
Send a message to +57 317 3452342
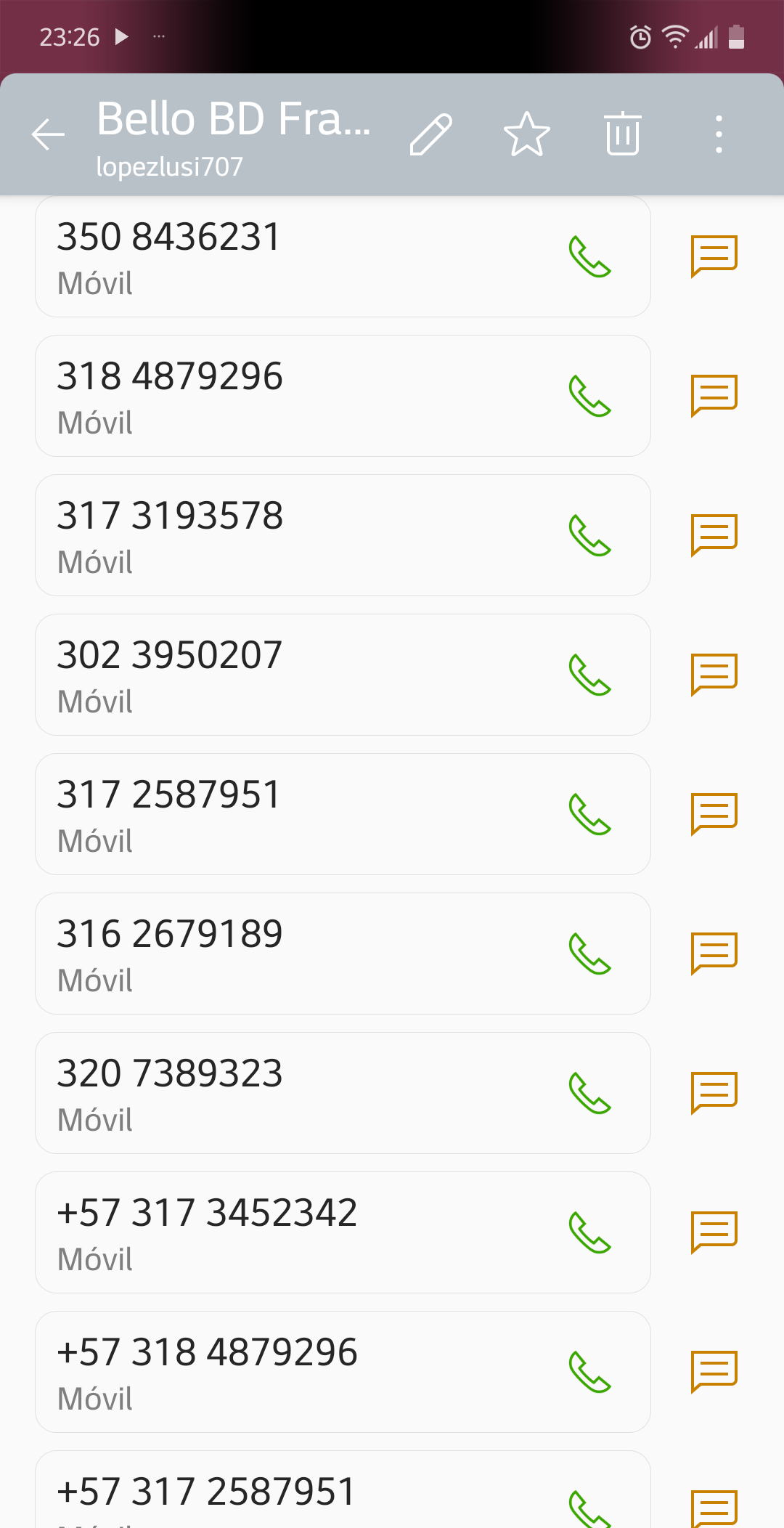(x=714, y=1232)
